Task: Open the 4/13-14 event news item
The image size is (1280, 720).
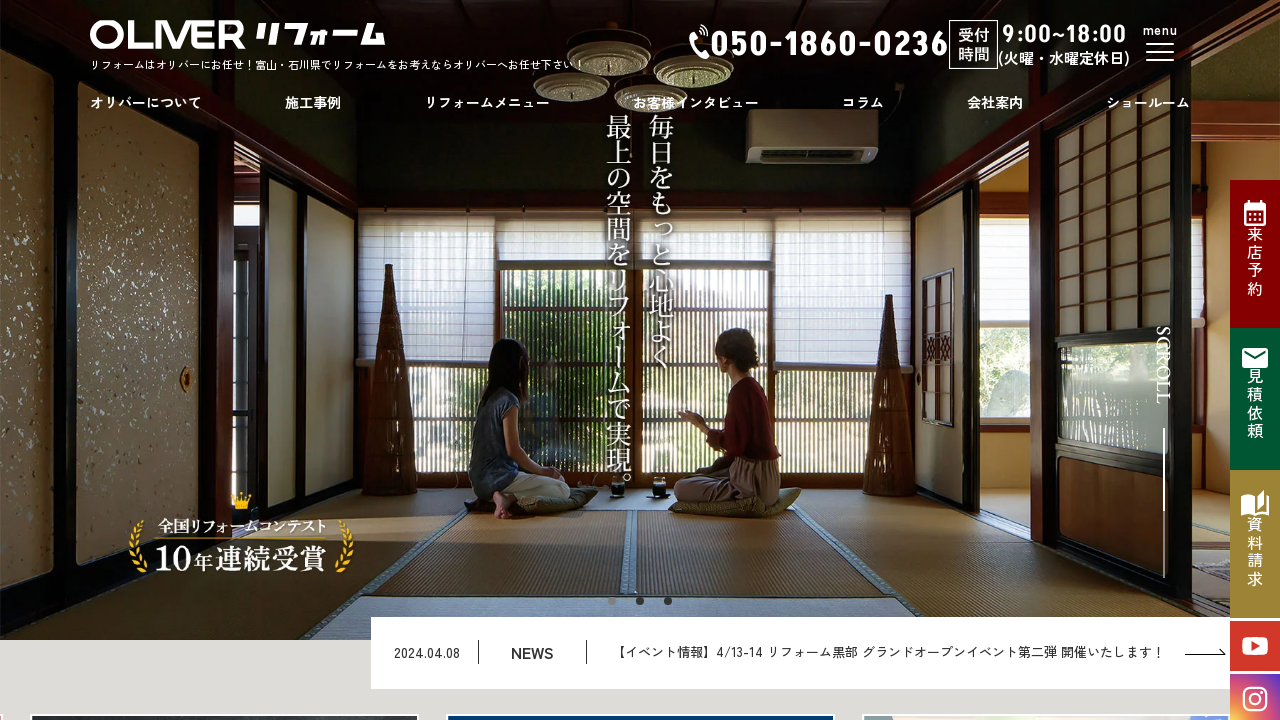Action: (x=890, y=653)
